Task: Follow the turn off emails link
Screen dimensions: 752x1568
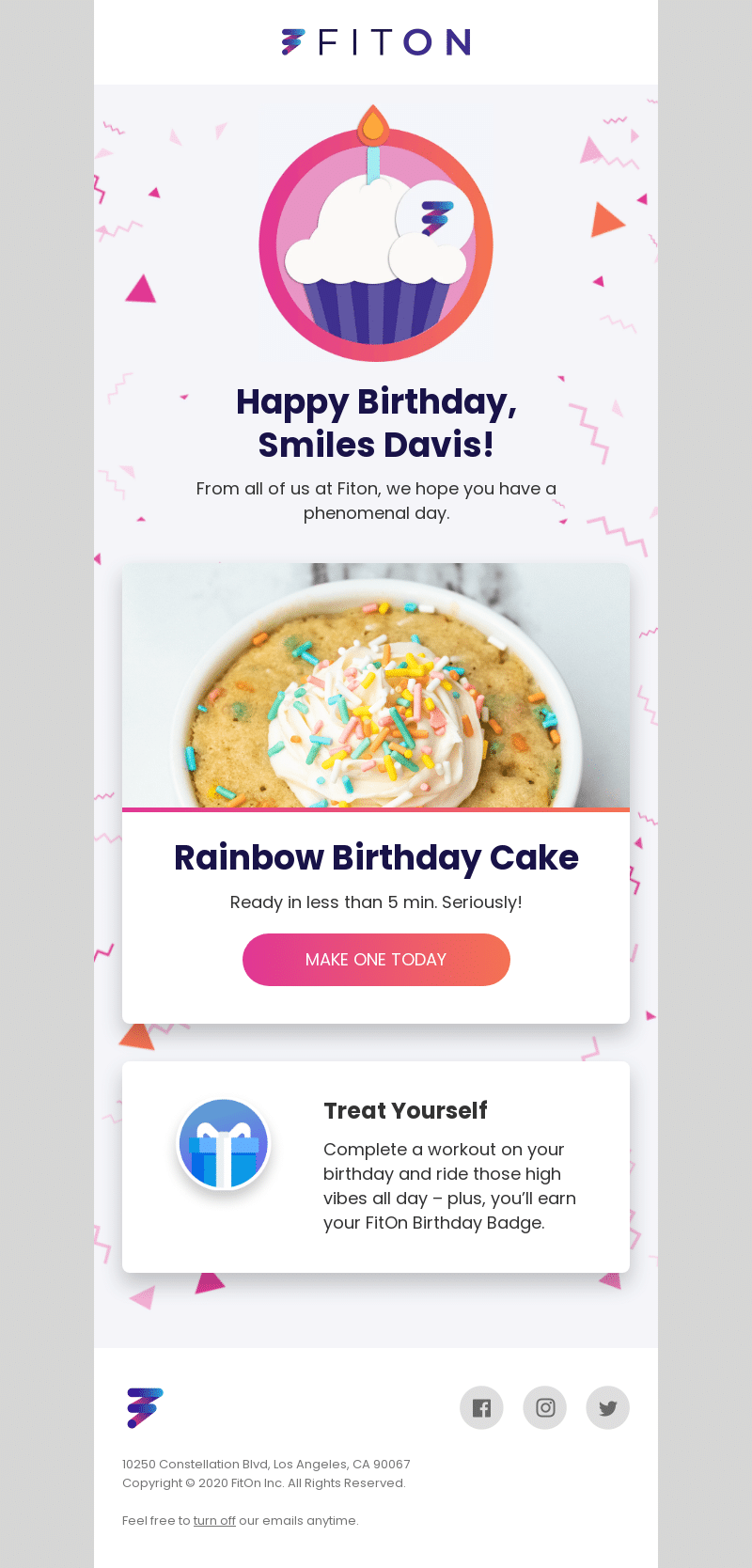Action: (214, 1520)
